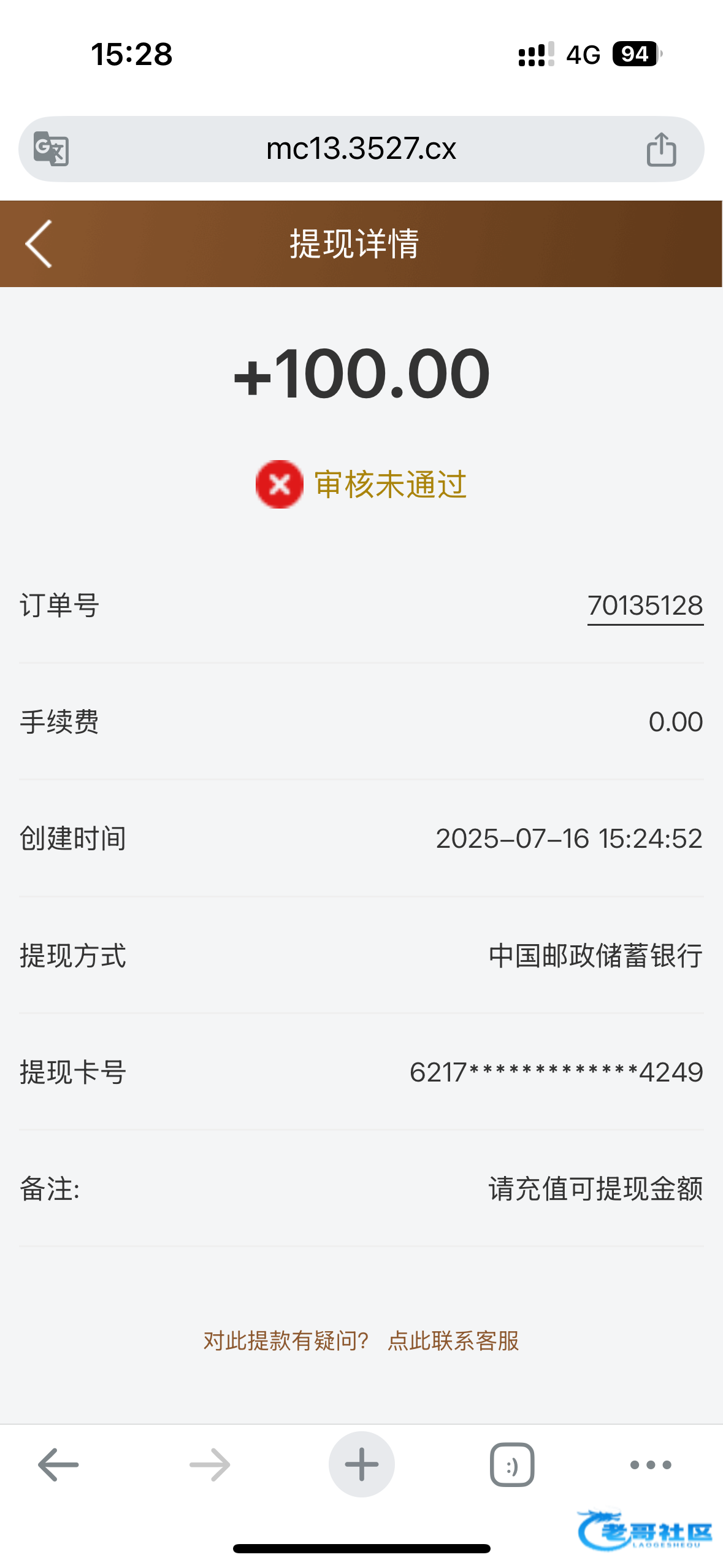
Task: Open the browser tab switcher
Action: click(512, 1464)
